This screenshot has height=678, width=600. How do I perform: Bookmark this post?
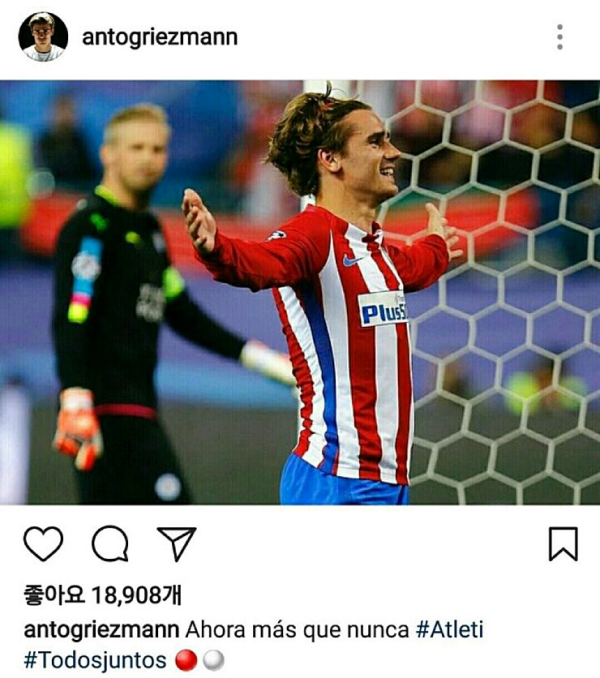click(x=563, y=544)
